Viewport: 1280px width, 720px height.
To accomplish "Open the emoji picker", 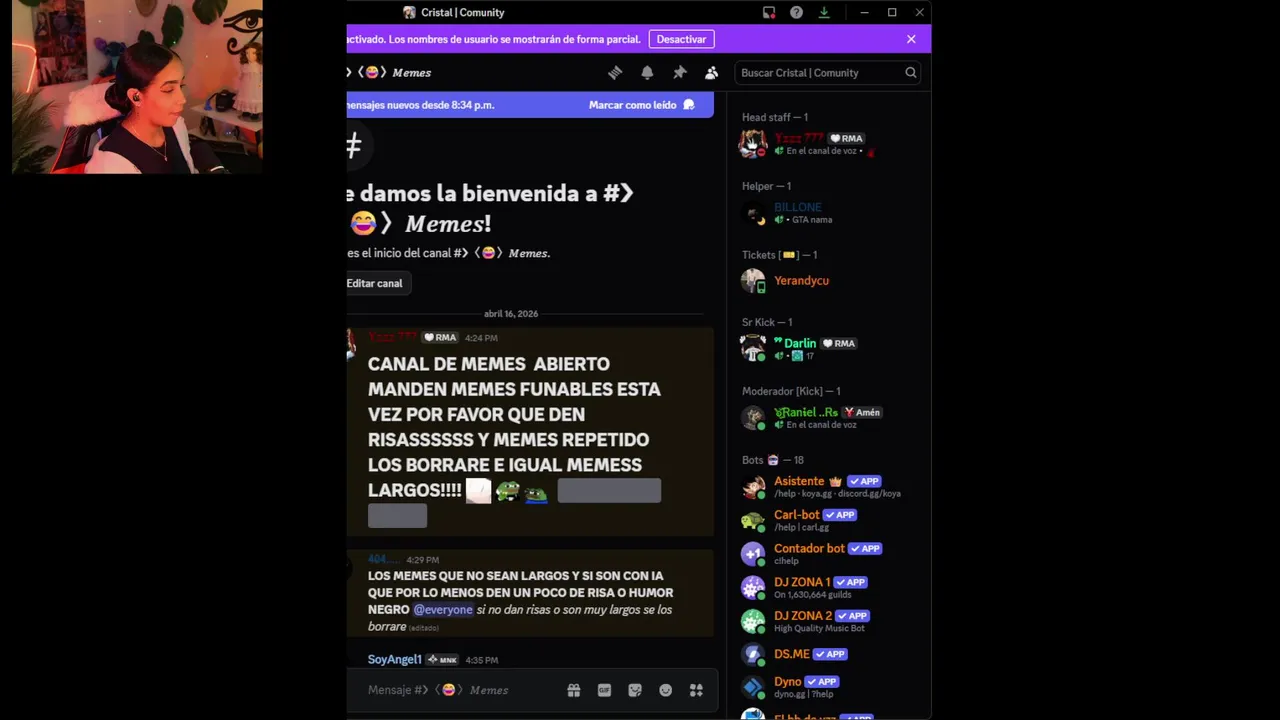I will (665, 690).
